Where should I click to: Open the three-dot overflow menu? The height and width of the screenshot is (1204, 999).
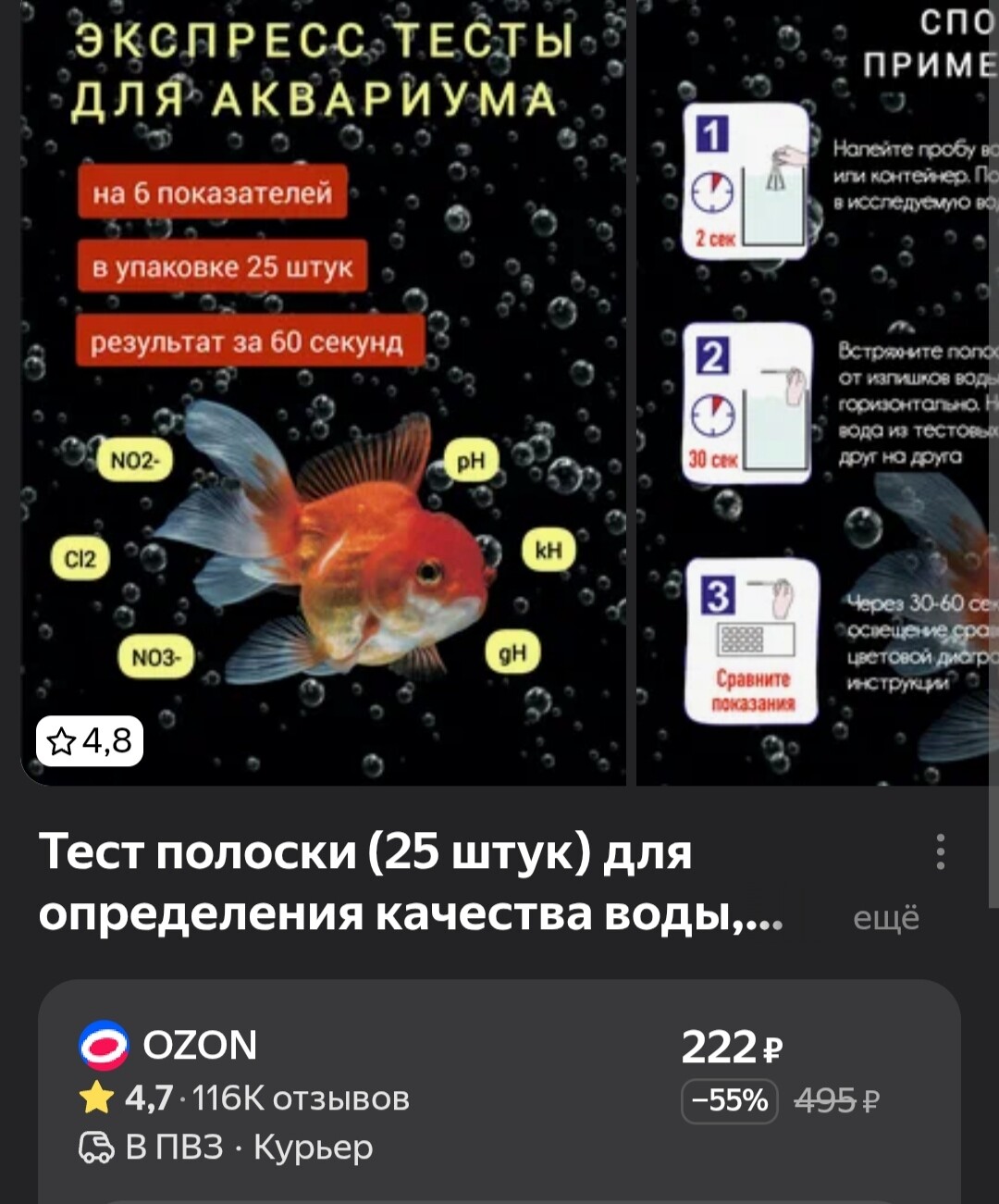[x=940, y=851]
